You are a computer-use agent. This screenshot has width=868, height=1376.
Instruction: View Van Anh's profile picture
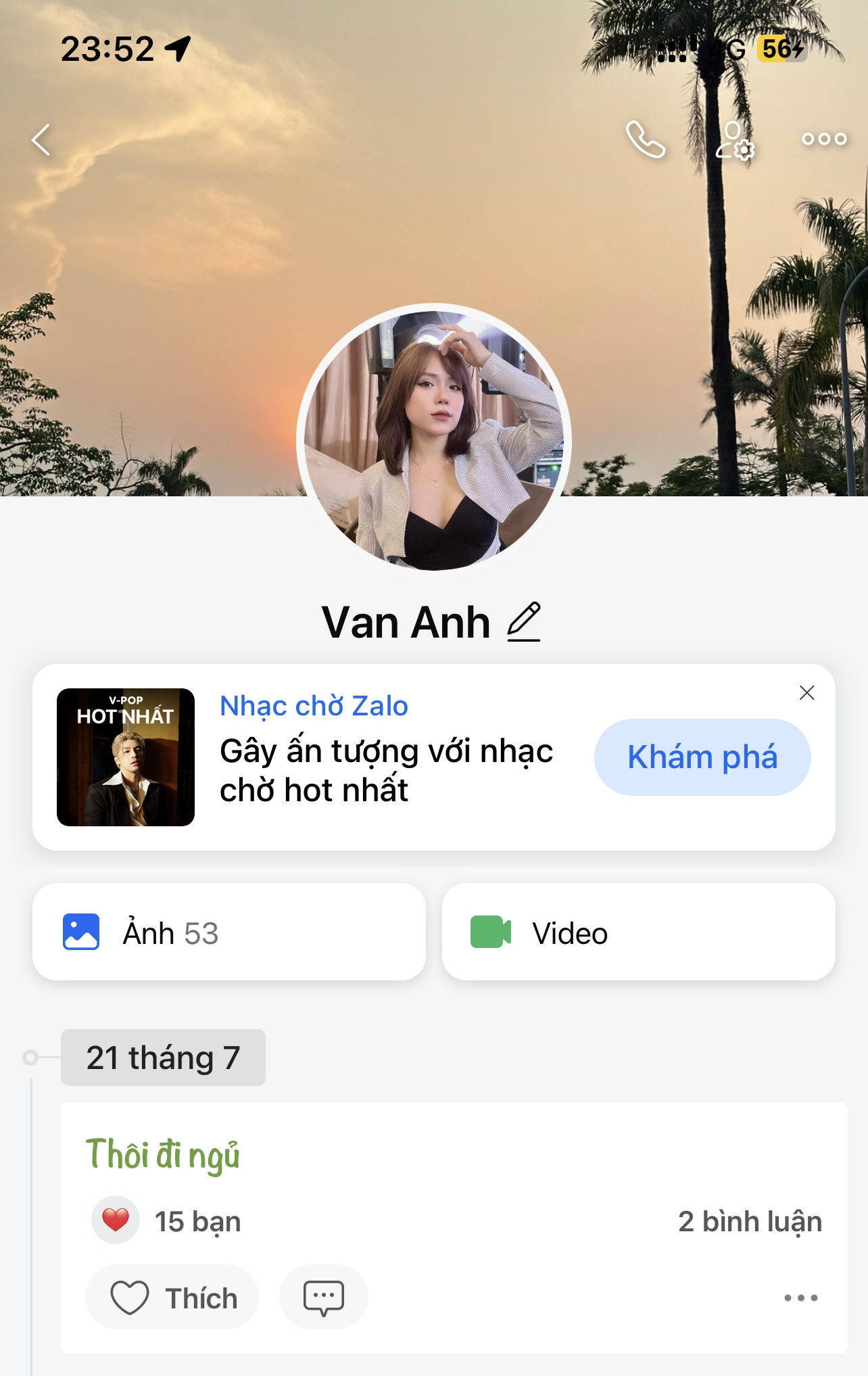(x=434, y=440)
